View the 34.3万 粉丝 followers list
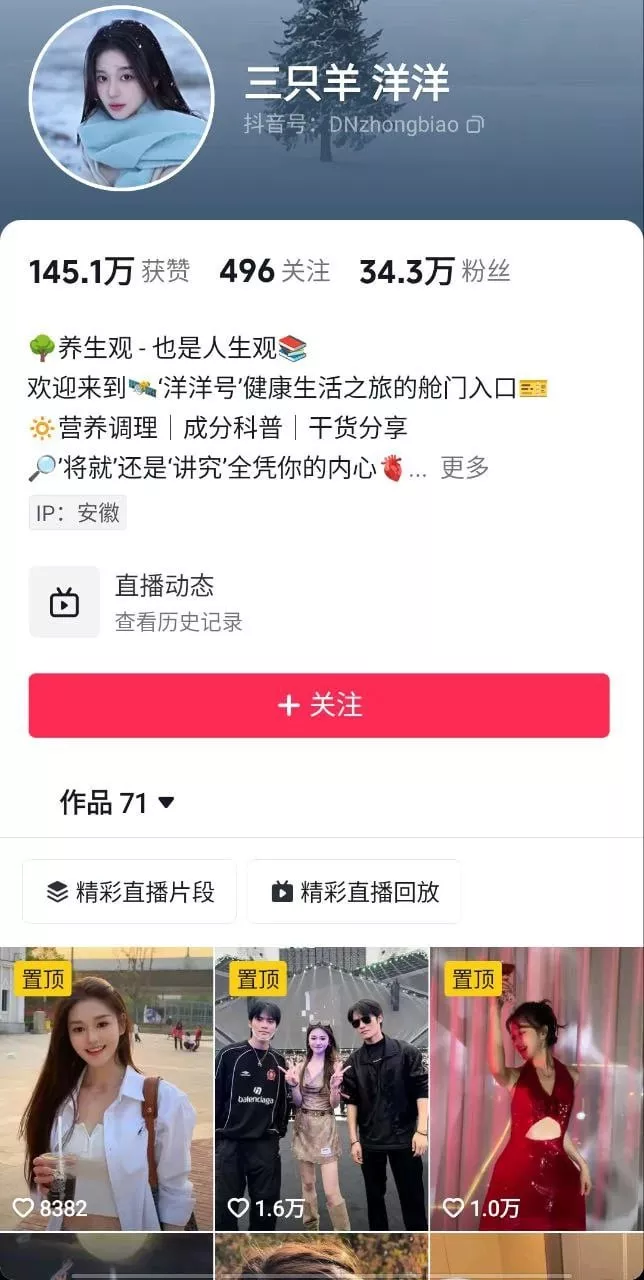 435,271
